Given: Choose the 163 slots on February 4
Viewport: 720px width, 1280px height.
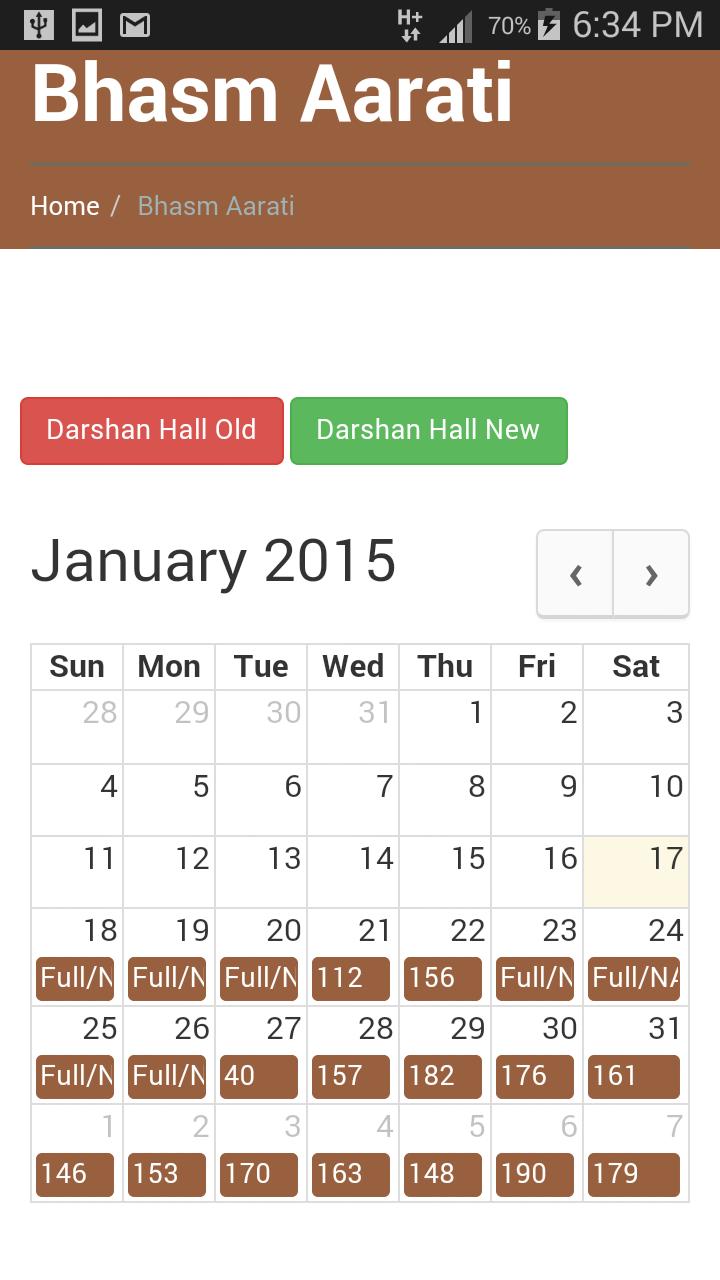Looking at the screenshot, I should point(351,1174).
